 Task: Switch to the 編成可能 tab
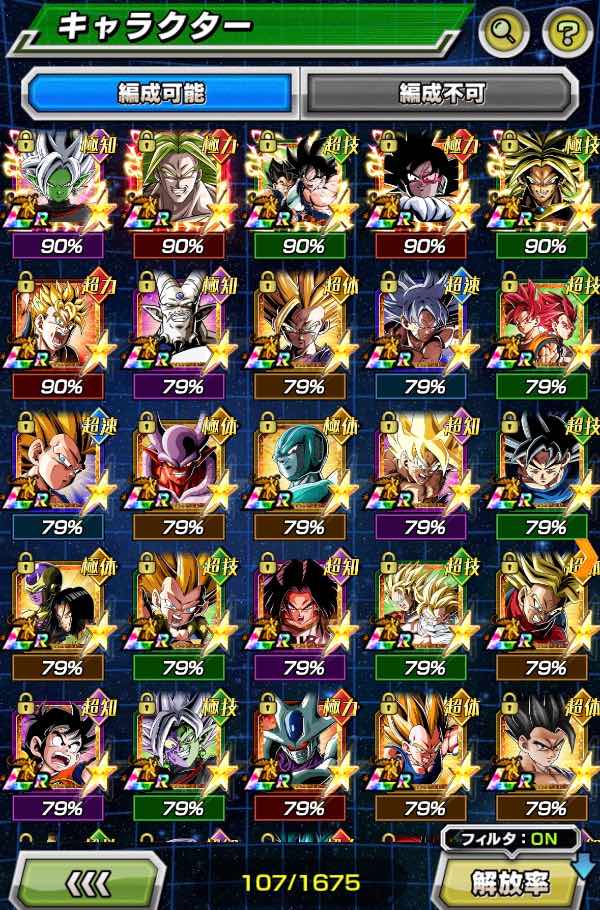(x=161, y=94)
